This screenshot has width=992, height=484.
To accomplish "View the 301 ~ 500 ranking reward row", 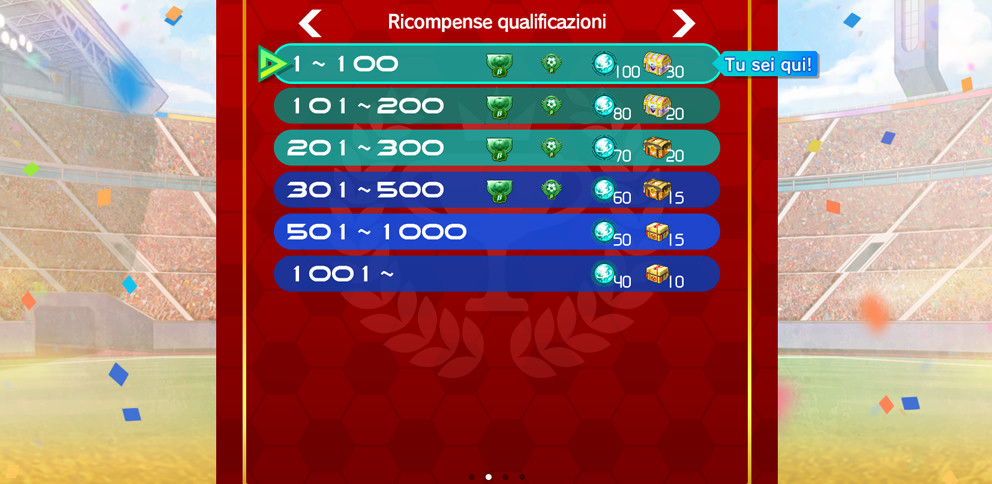I will click(497, 190).
